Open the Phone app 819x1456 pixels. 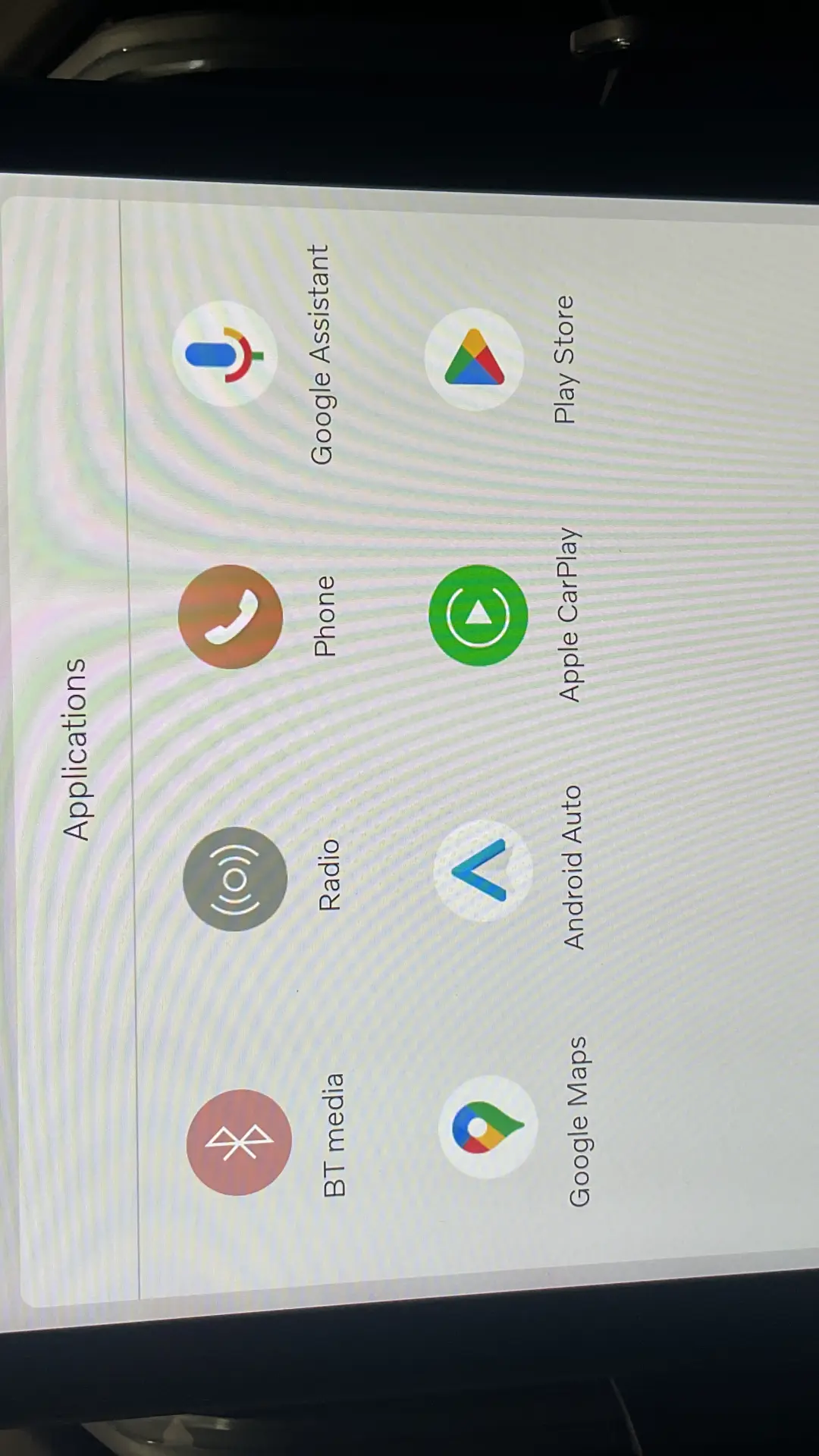231,617
